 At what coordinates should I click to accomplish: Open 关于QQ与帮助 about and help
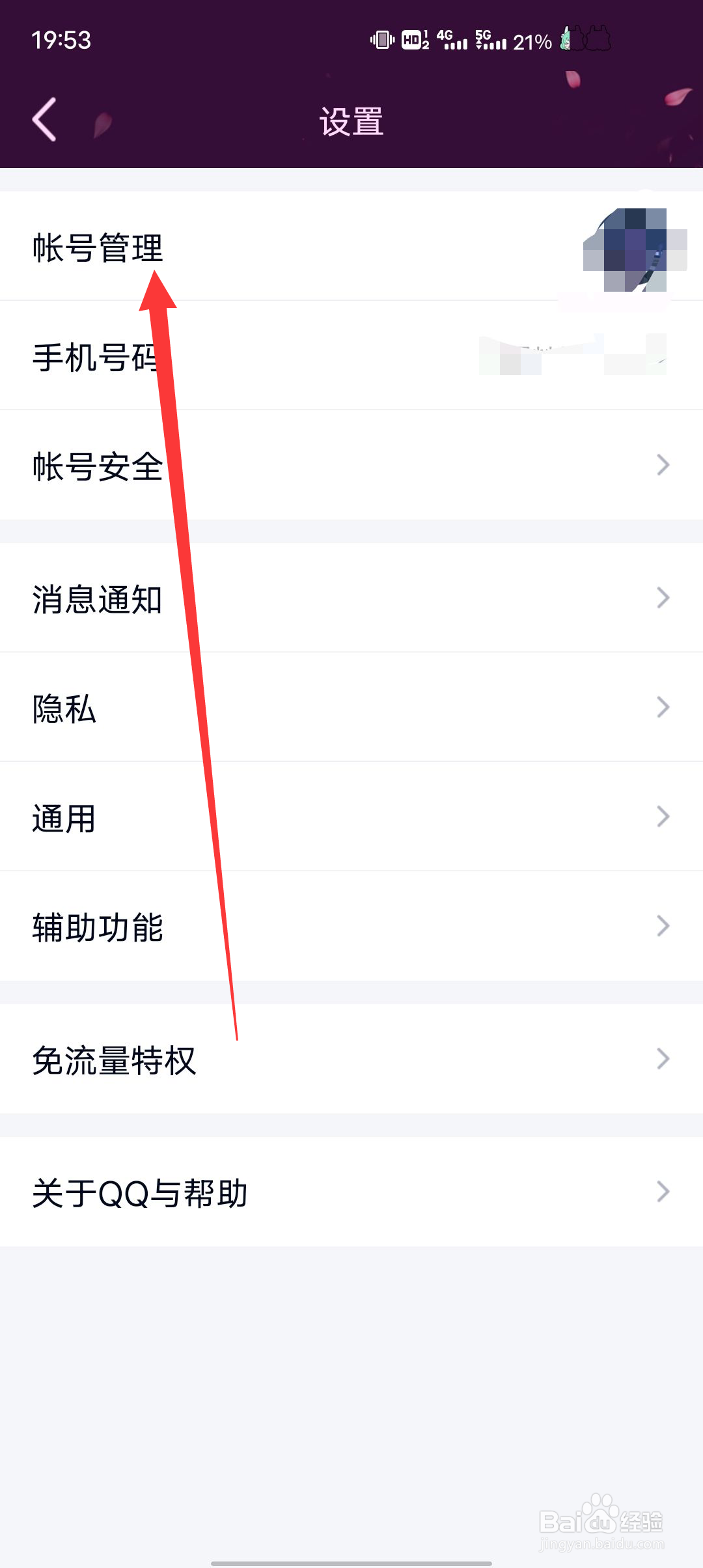(141, 1192)
